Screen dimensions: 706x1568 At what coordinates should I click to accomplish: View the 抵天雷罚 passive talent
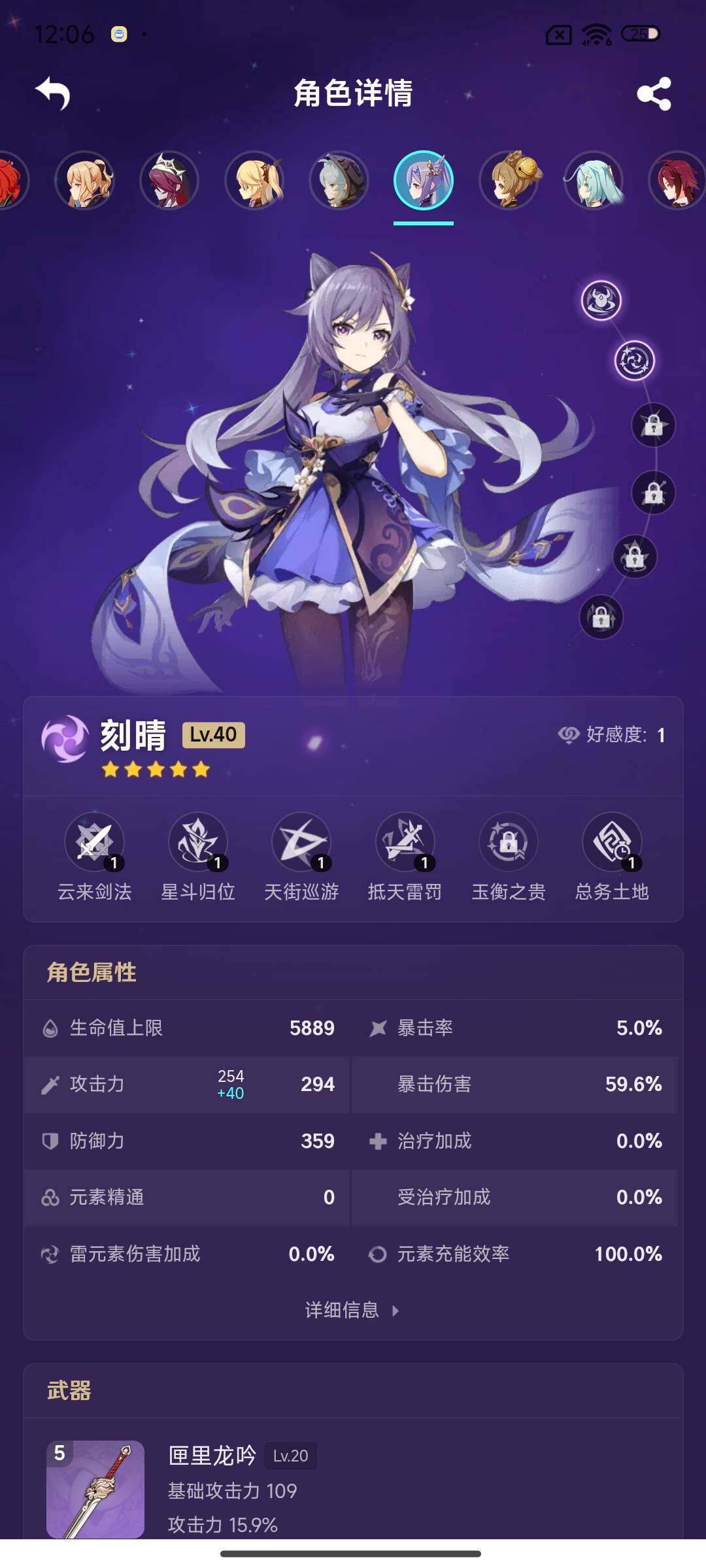point(405,842)
